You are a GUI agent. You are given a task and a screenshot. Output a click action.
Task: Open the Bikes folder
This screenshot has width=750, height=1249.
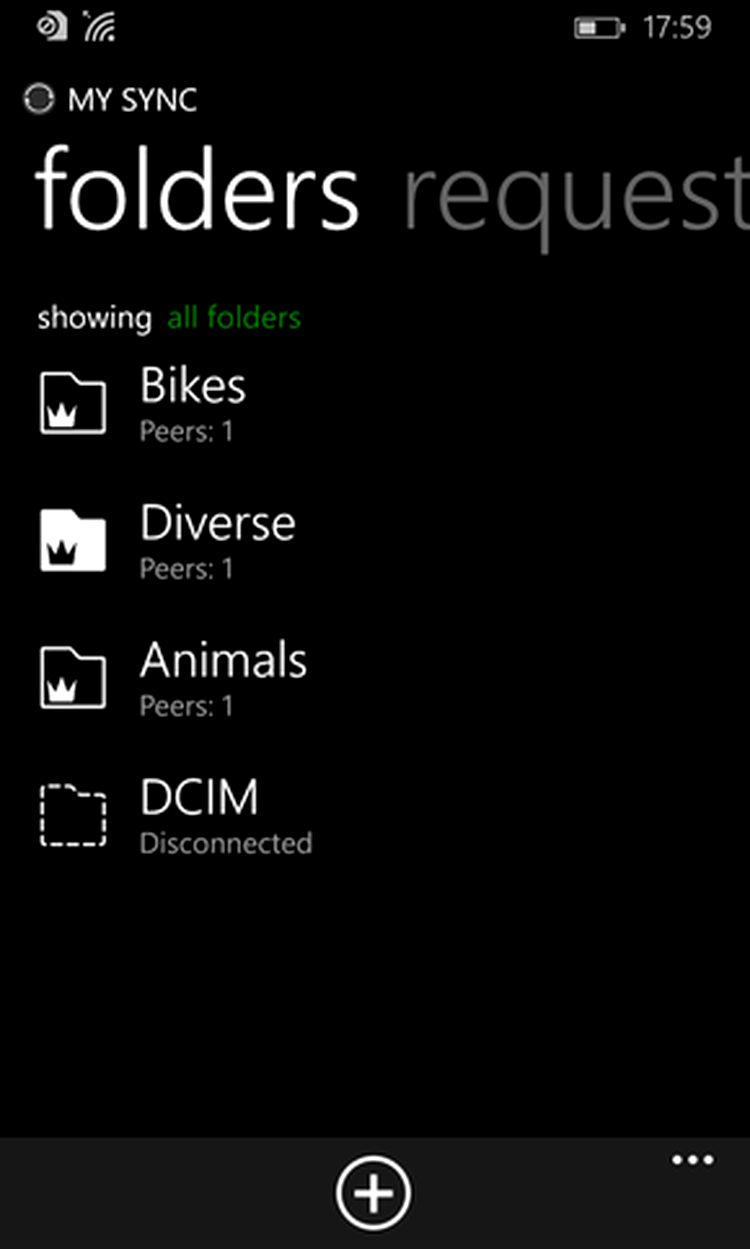pos(375,403)
